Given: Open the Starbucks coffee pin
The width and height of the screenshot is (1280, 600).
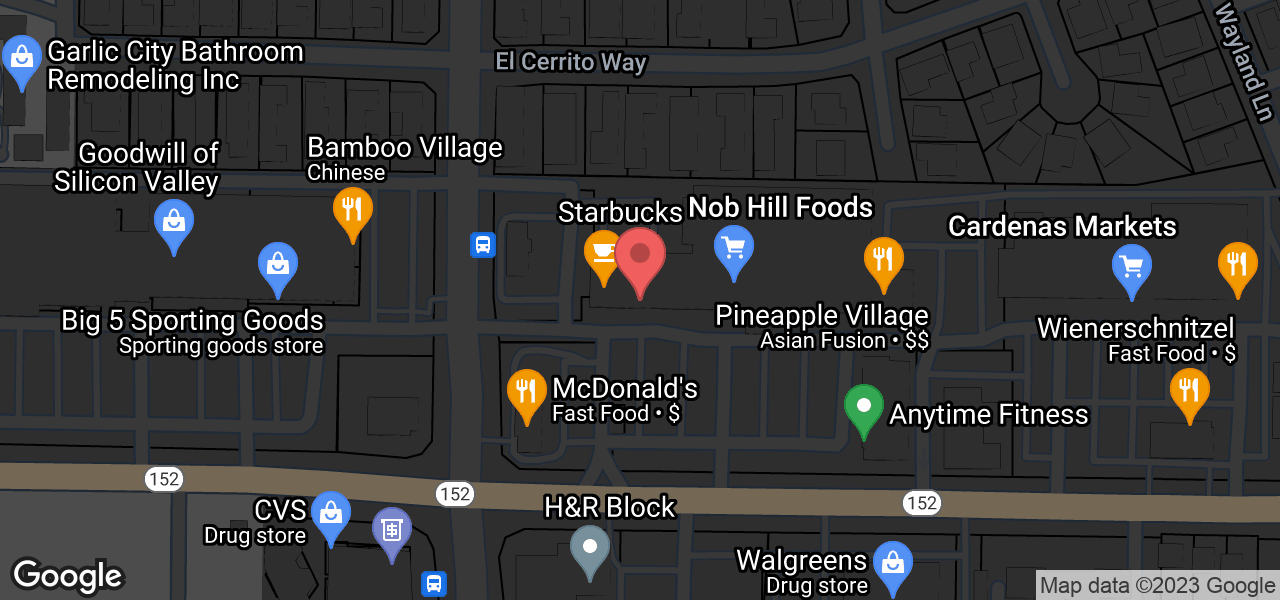Looking at the screenshot, I should (603, 251).
